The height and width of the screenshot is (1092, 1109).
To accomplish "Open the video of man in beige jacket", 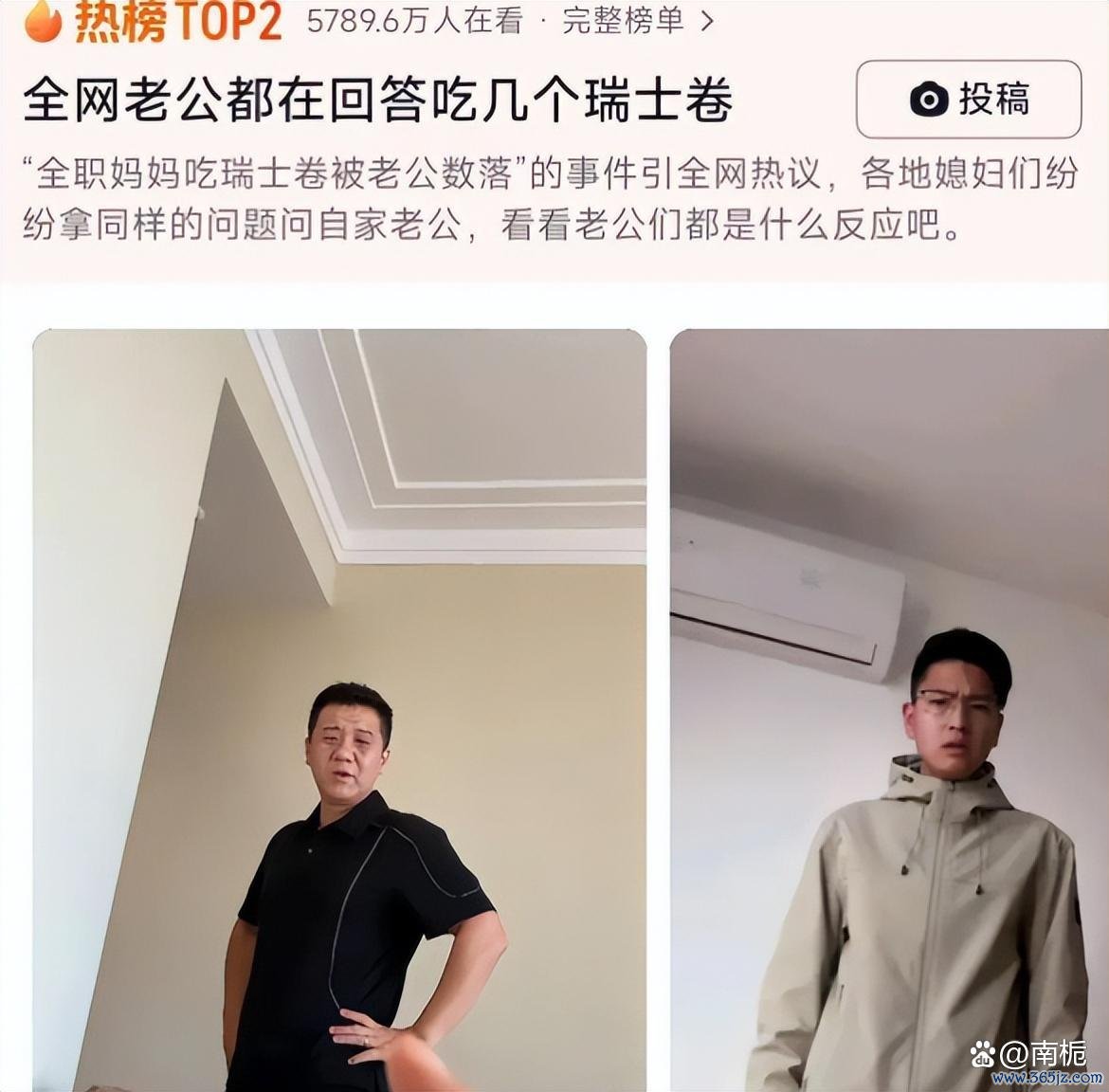I will pyautogui.click(x=888, y=709).
